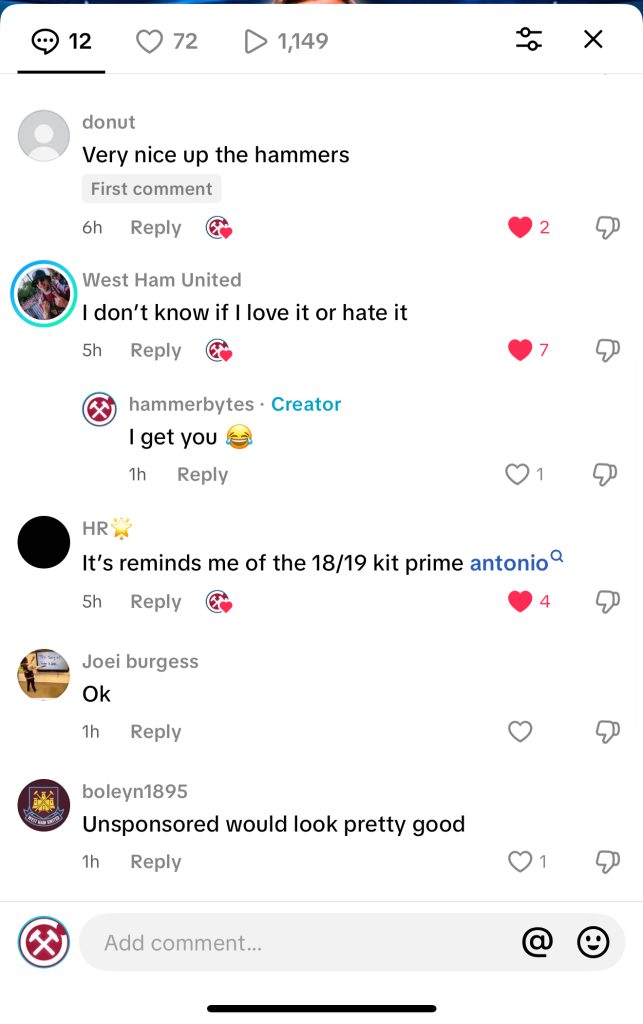Unlike HR's comment about 18/19 kit
Image resolution: width=643 pixels, height=1024 pixels.
coord(520,601)
